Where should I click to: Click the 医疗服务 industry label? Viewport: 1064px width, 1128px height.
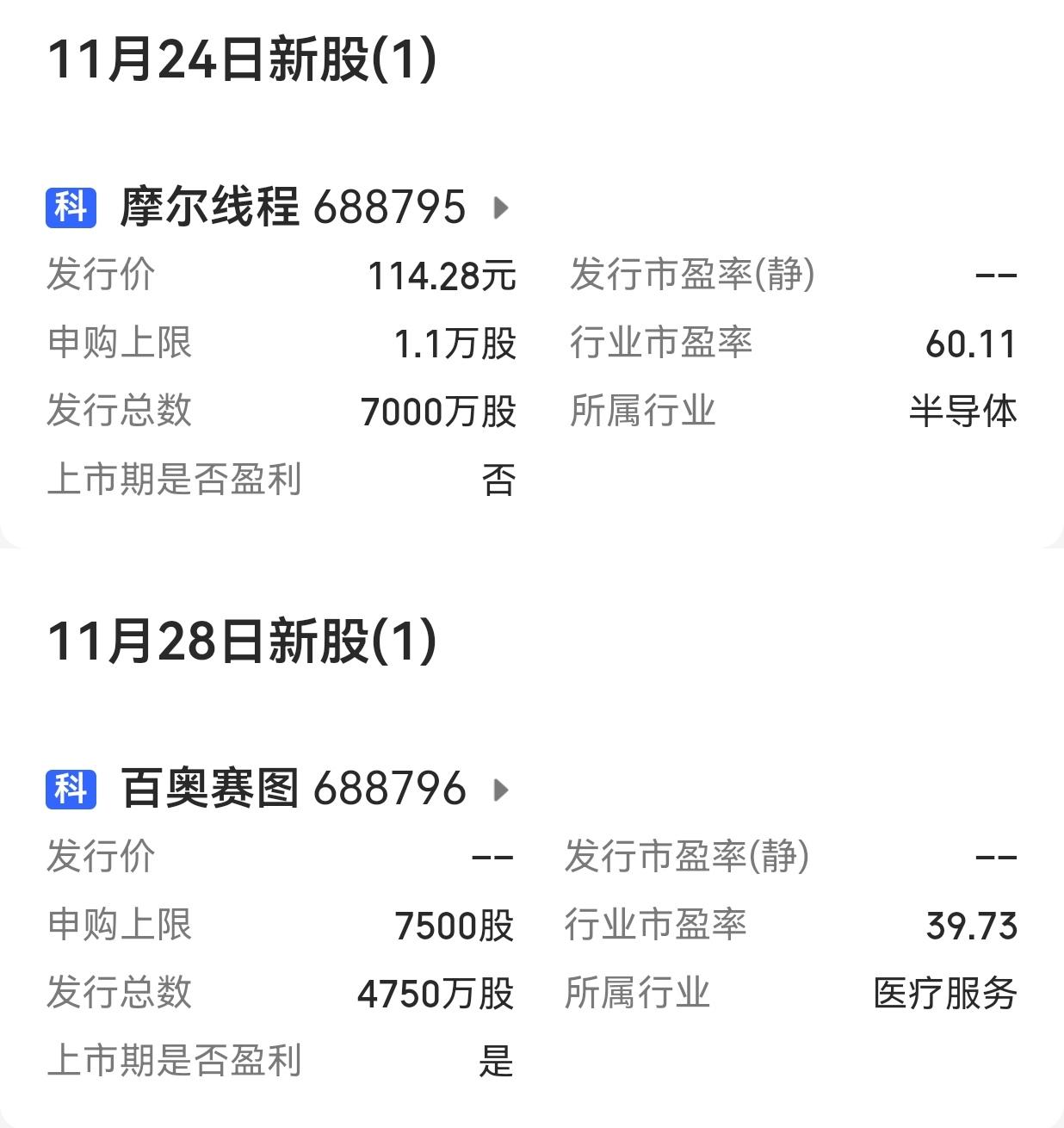[x=943, y=994]
